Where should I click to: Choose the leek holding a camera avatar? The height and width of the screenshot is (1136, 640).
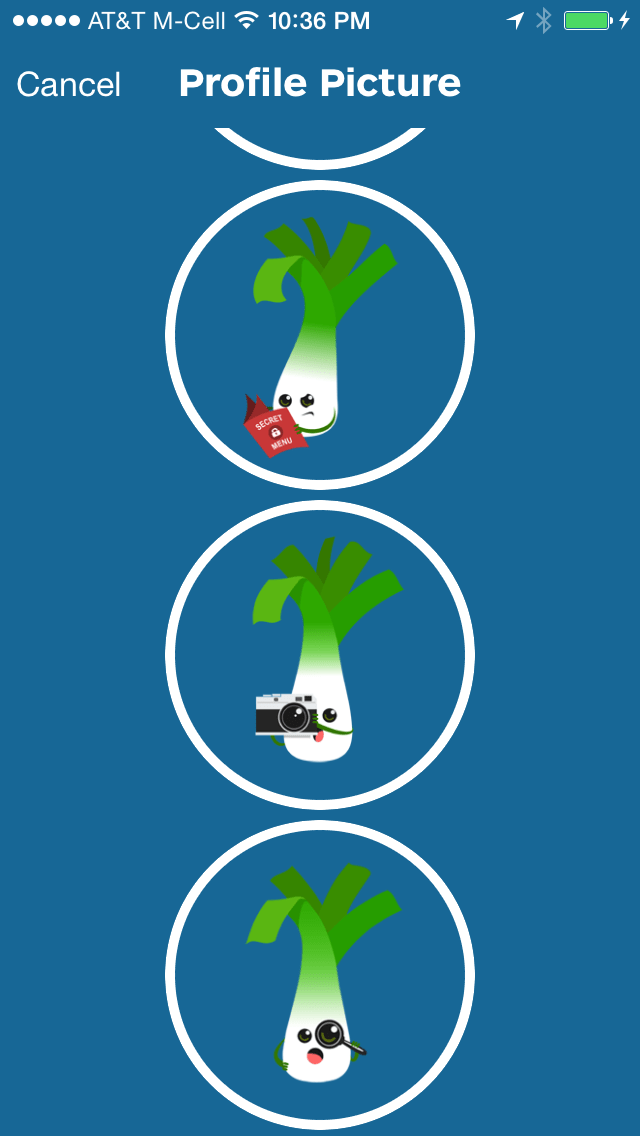(x=320, y=655)
